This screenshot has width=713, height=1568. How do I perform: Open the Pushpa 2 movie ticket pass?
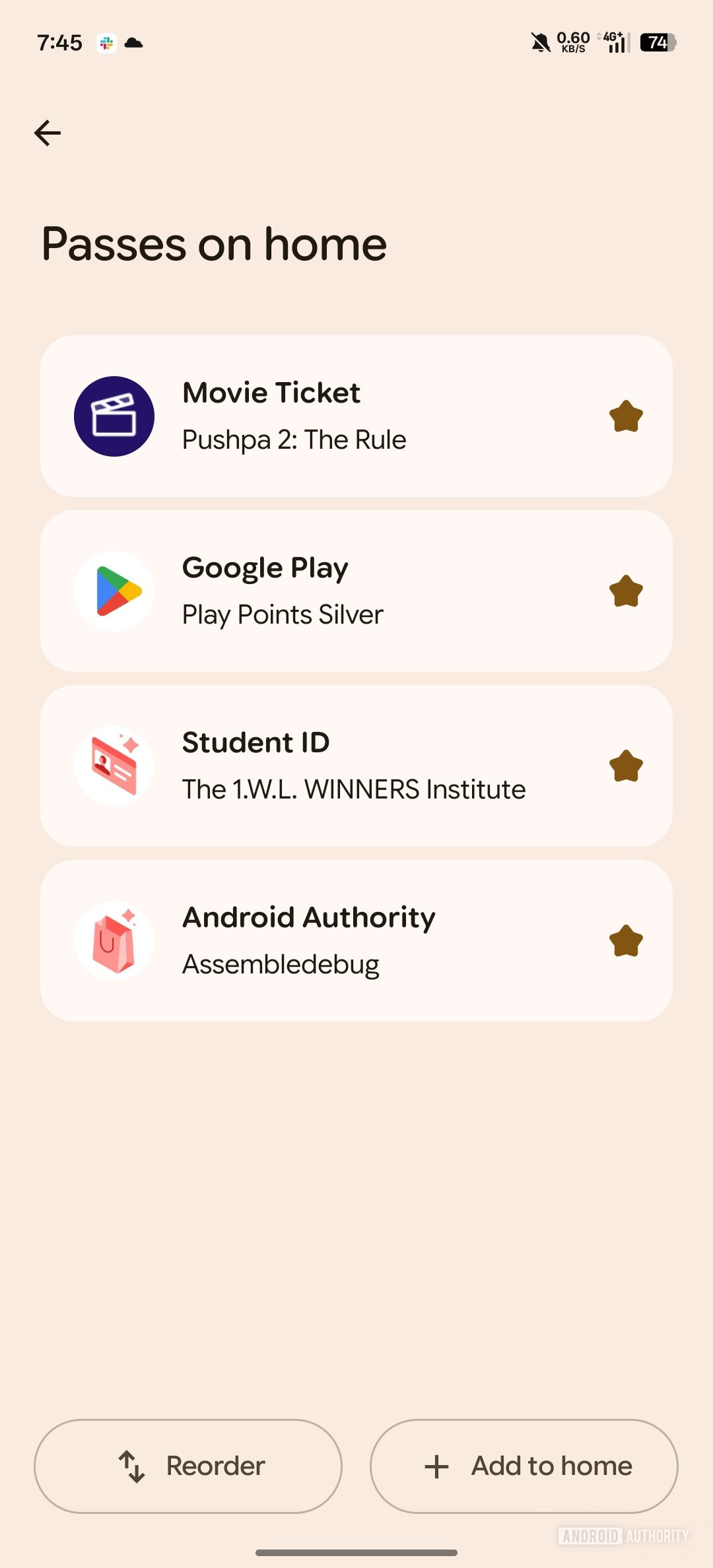pos(356,416)
